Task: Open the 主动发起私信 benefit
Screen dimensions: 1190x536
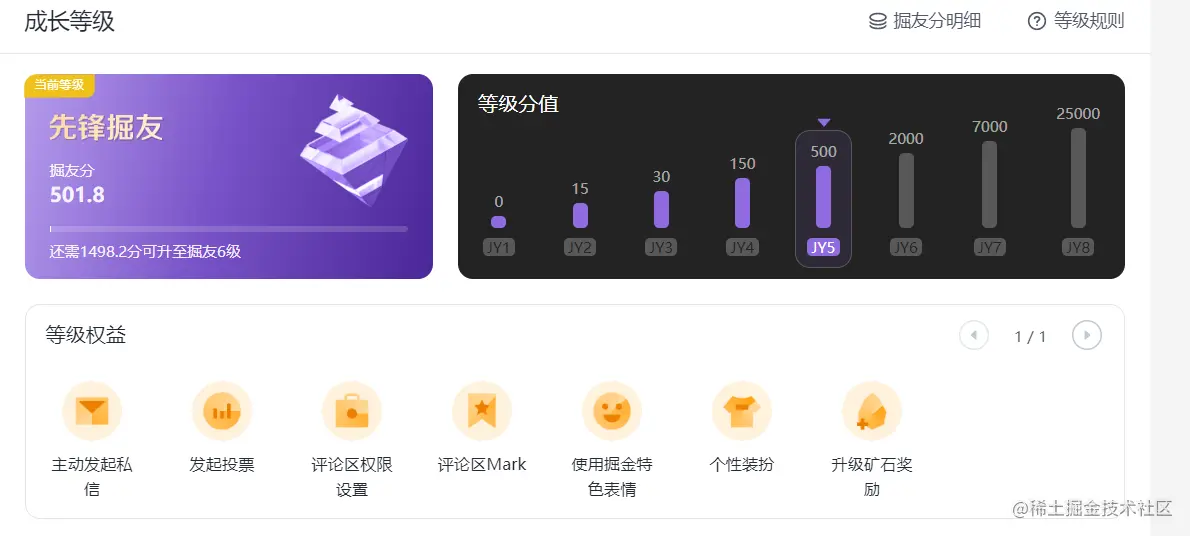Action: [92, 411]
